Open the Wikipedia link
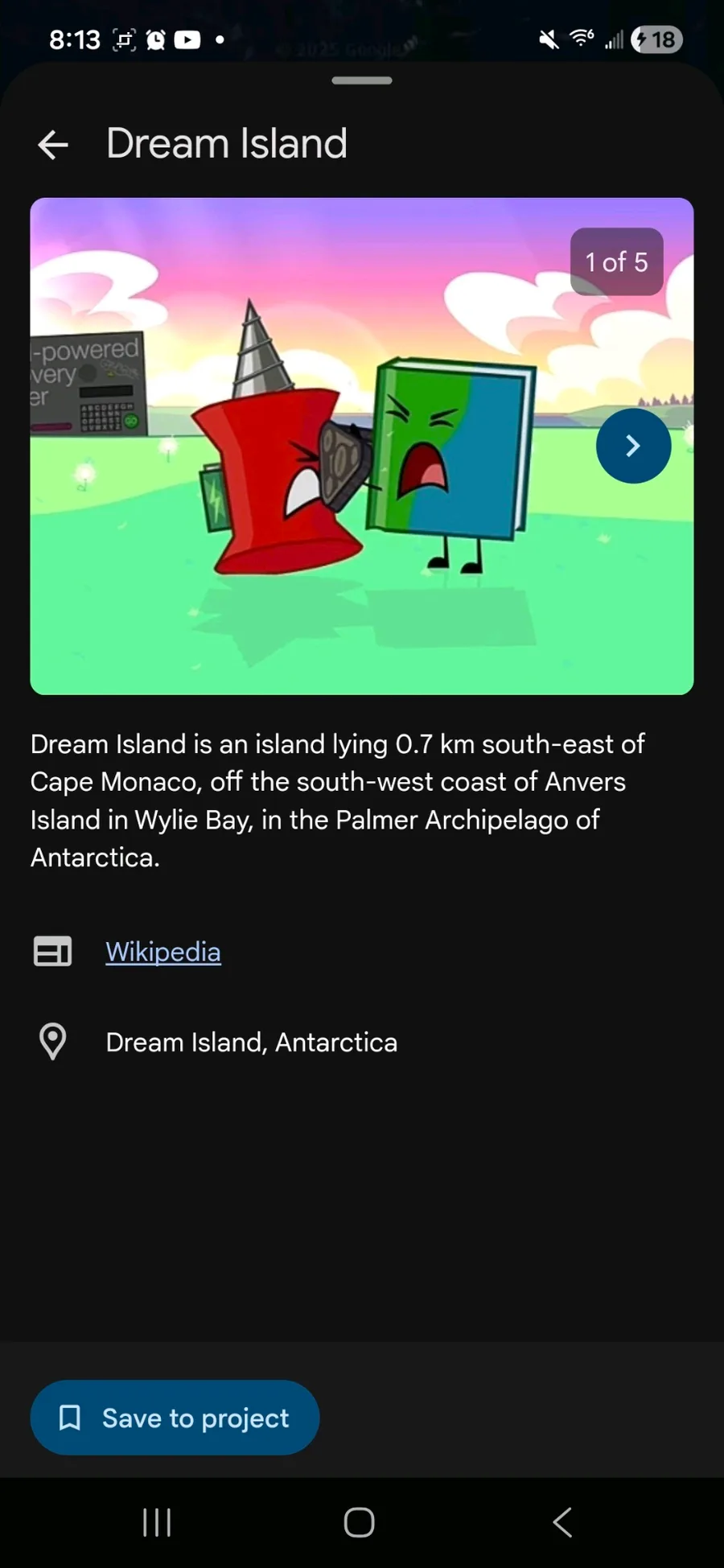 (x=163, y=952)
